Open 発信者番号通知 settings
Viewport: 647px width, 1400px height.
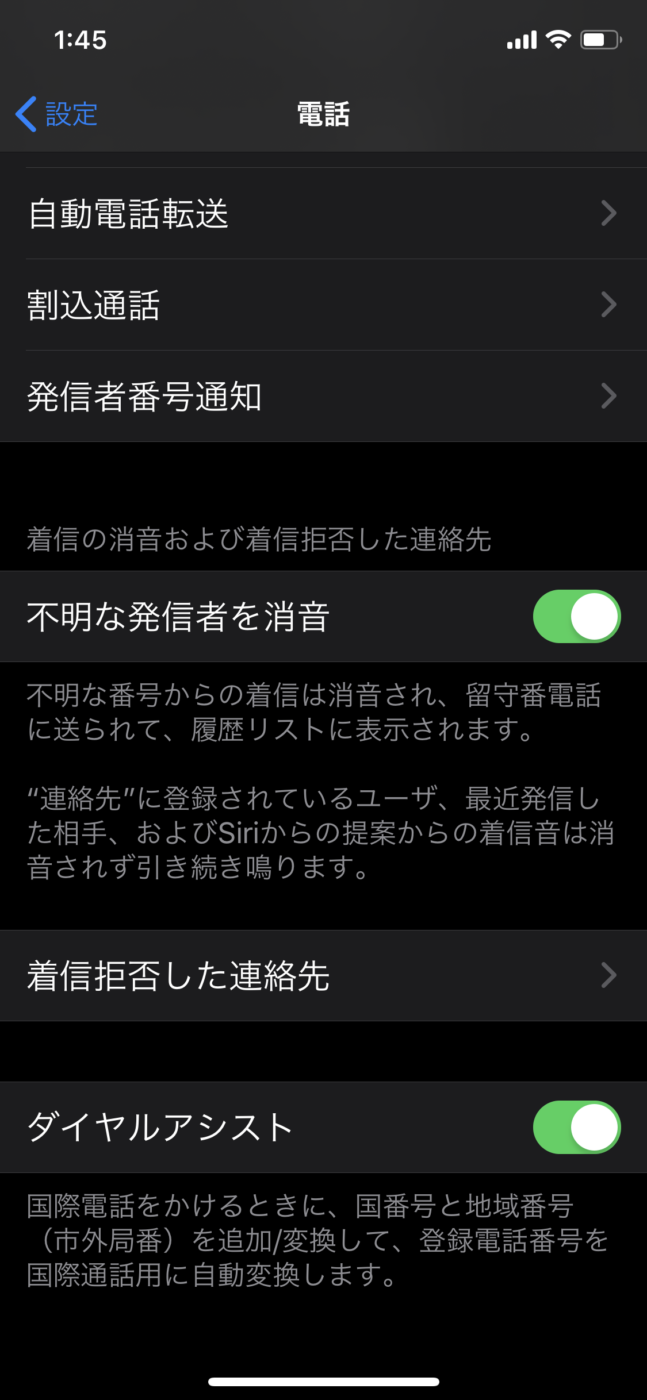click(x=323, y=397)
